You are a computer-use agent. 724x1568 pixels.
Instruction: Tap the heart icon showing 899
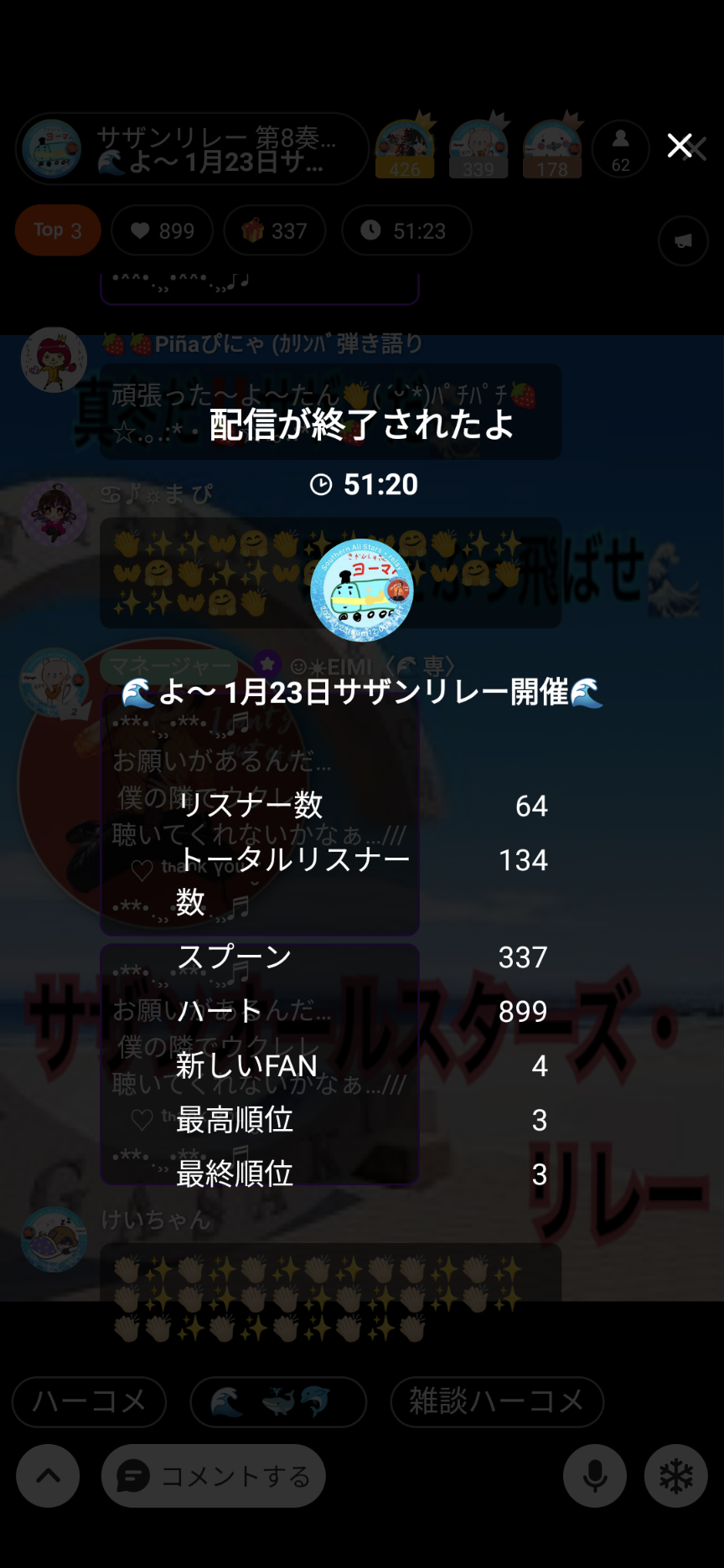click(163, 230)
